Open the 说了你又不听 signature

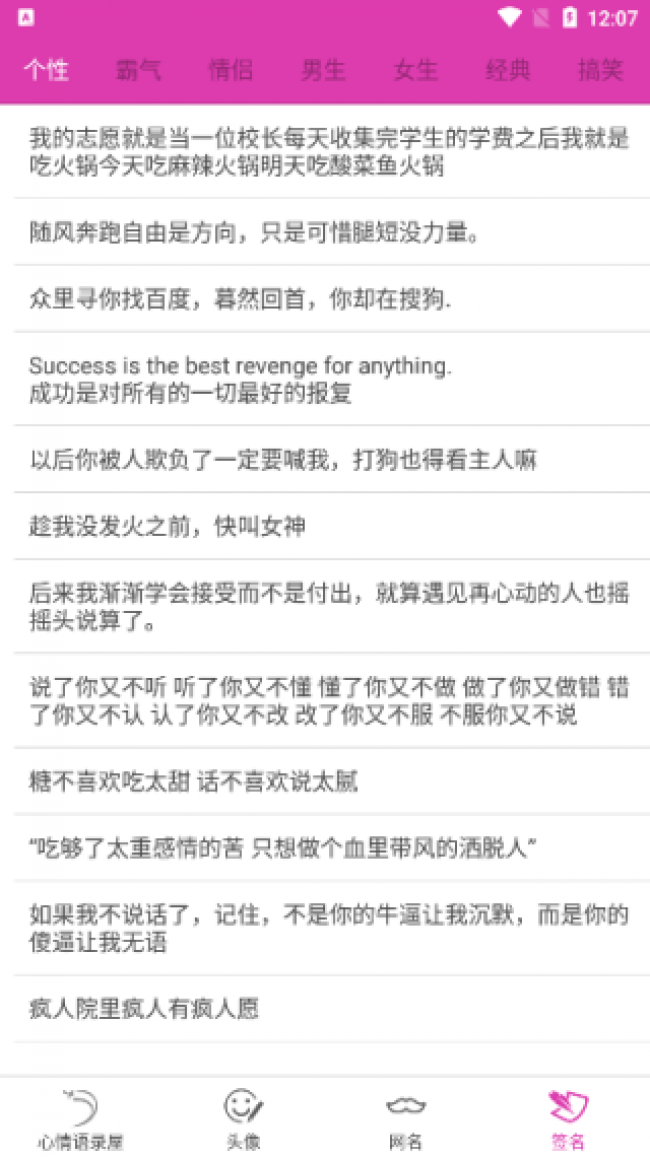click(325, 700)
